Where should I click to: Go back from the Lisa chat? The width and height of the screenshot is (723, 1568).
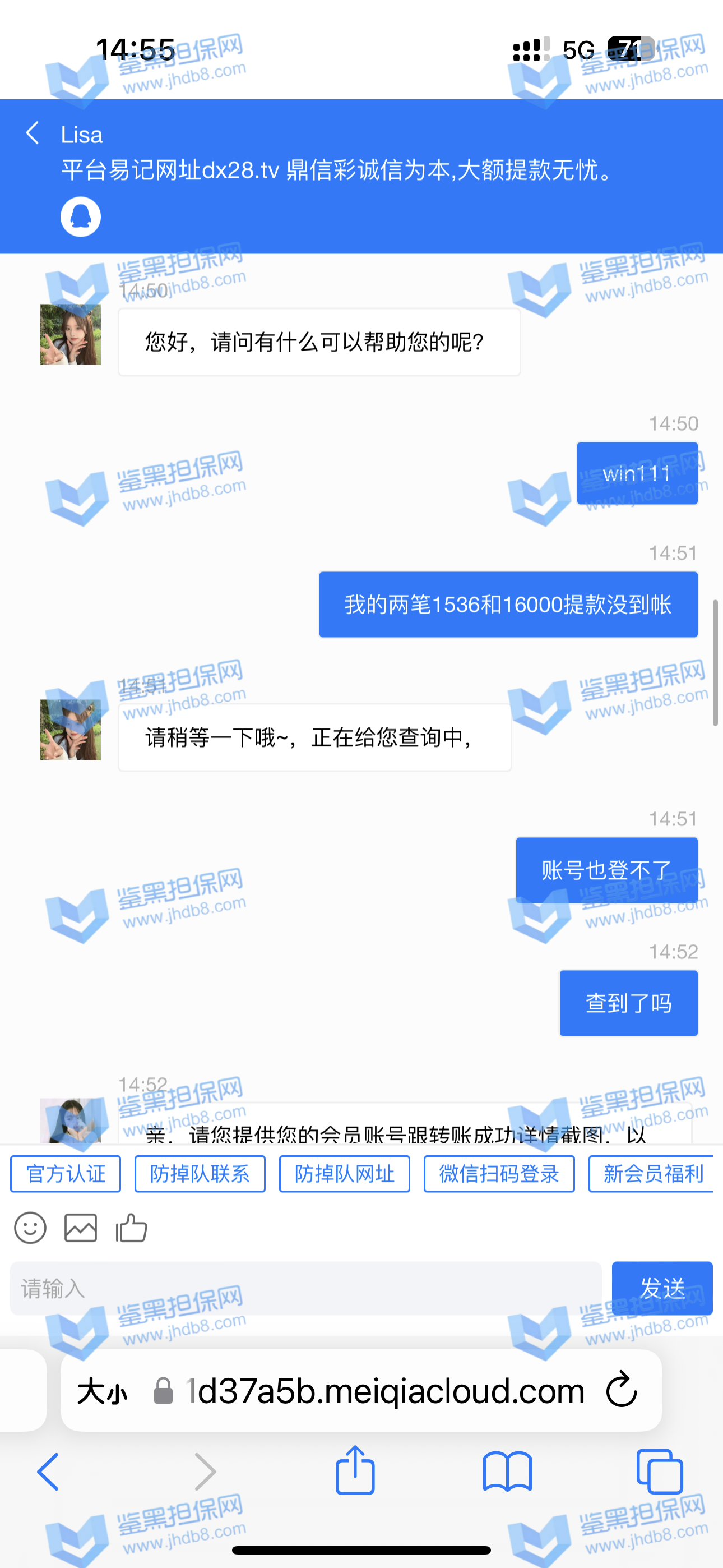pos(33,133)
